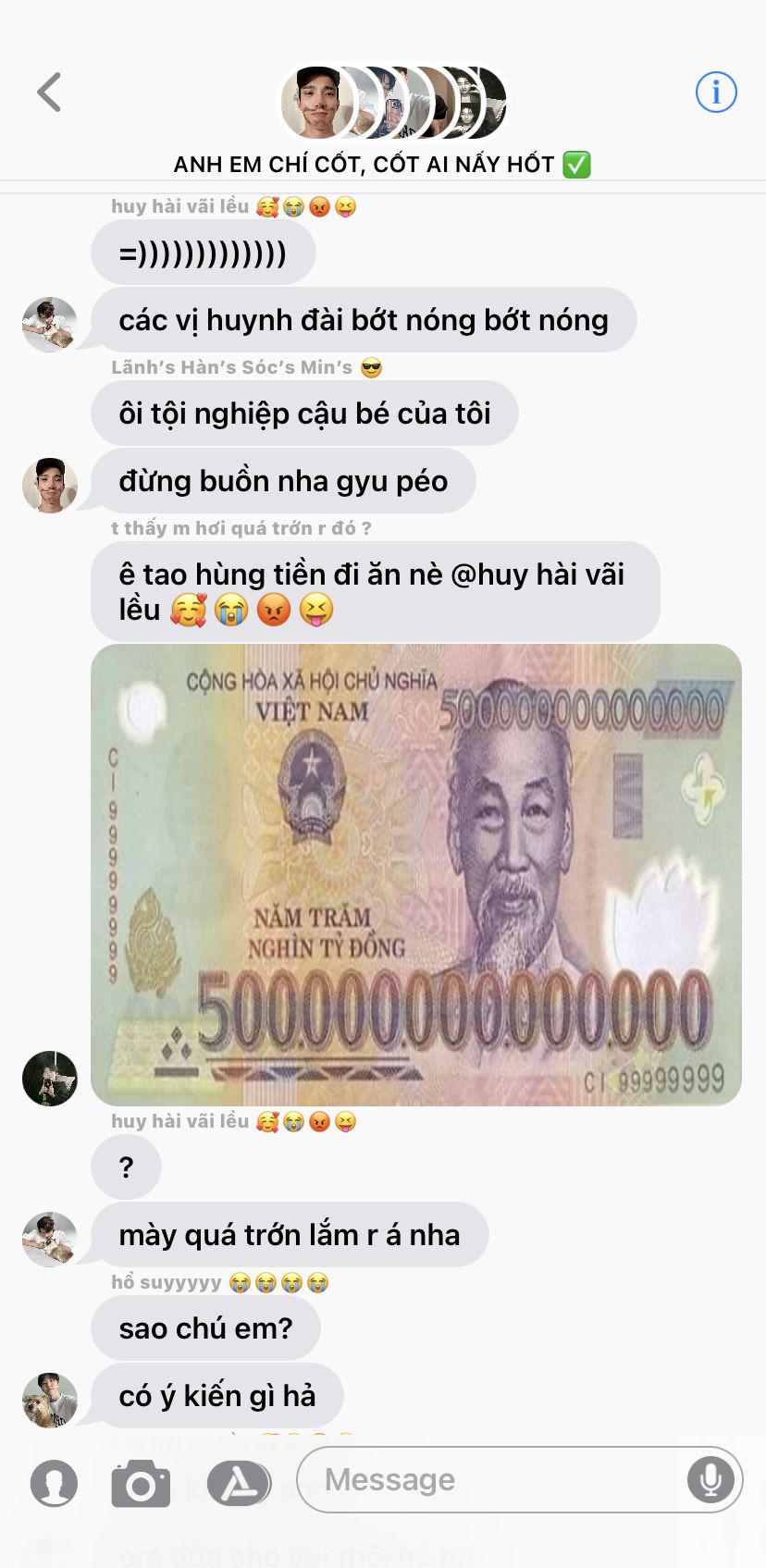Image resolution: width=766 pixels, height=1568 pixels.
Task: Record a voice message with microphone
Action: tap(710, 1479)
